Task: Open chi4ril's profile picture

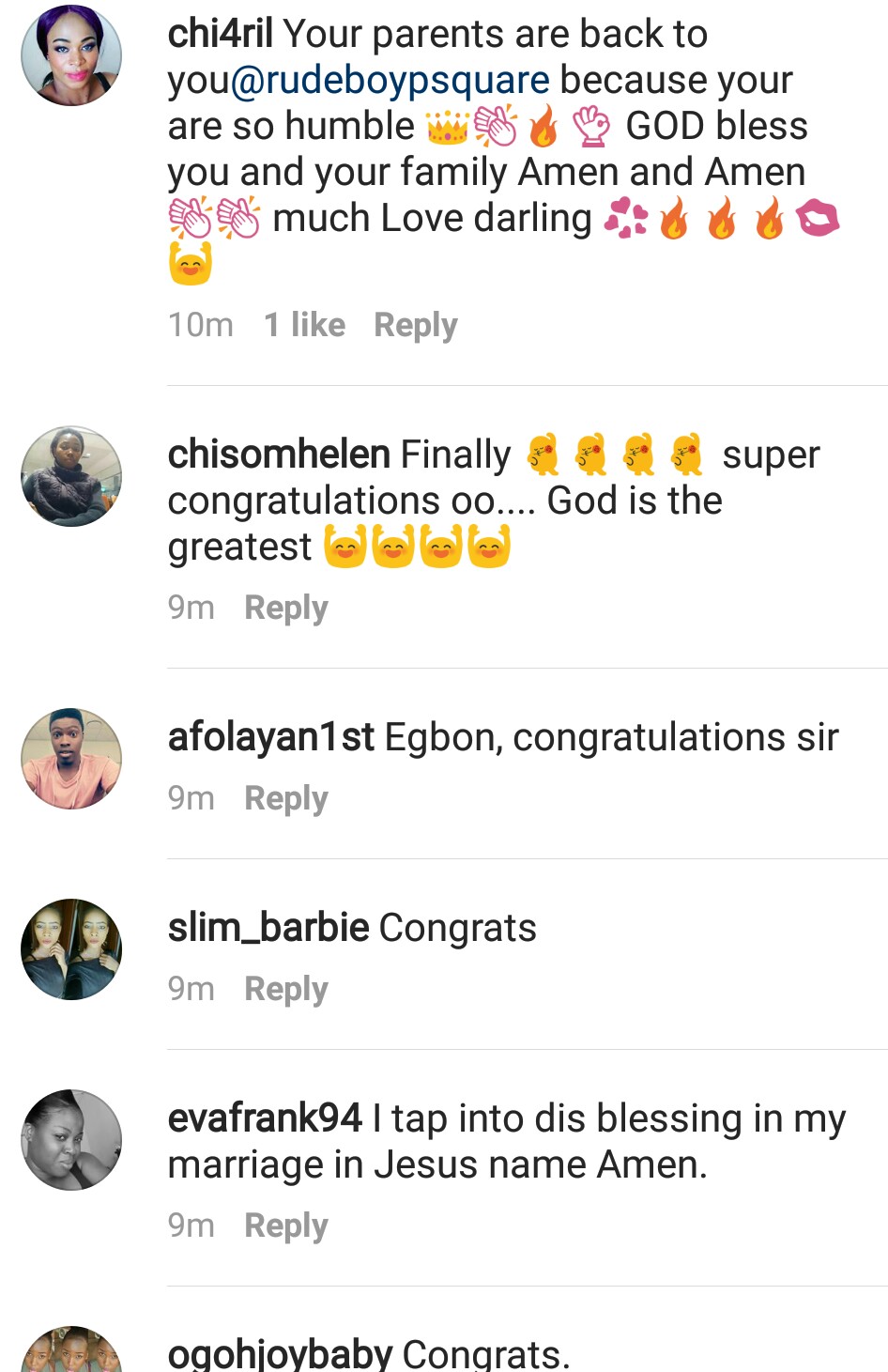Action: (71, 55)
